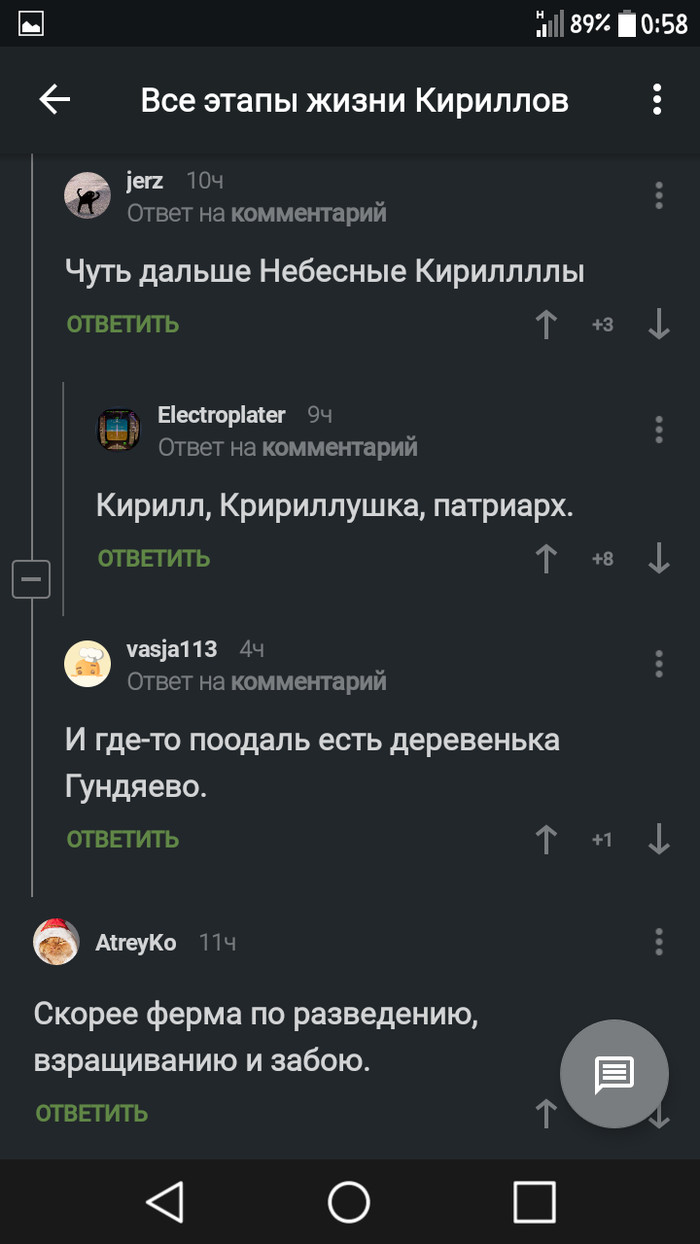Reply to Electroplater's comment
This screenshot has width=700, height=1244.
point(153,558)
